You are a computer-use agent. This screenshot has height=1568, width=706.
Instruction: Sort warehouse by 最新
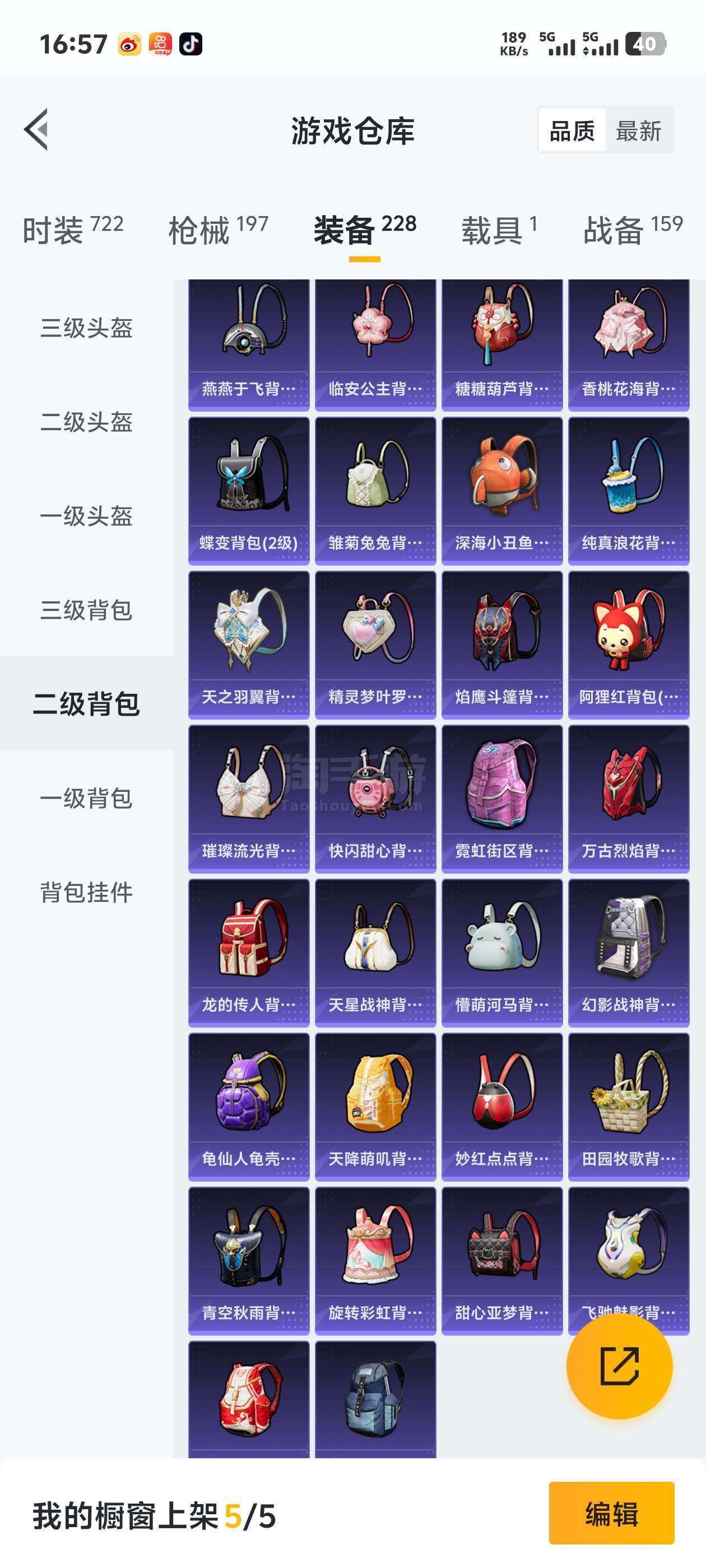pos(638,130)
